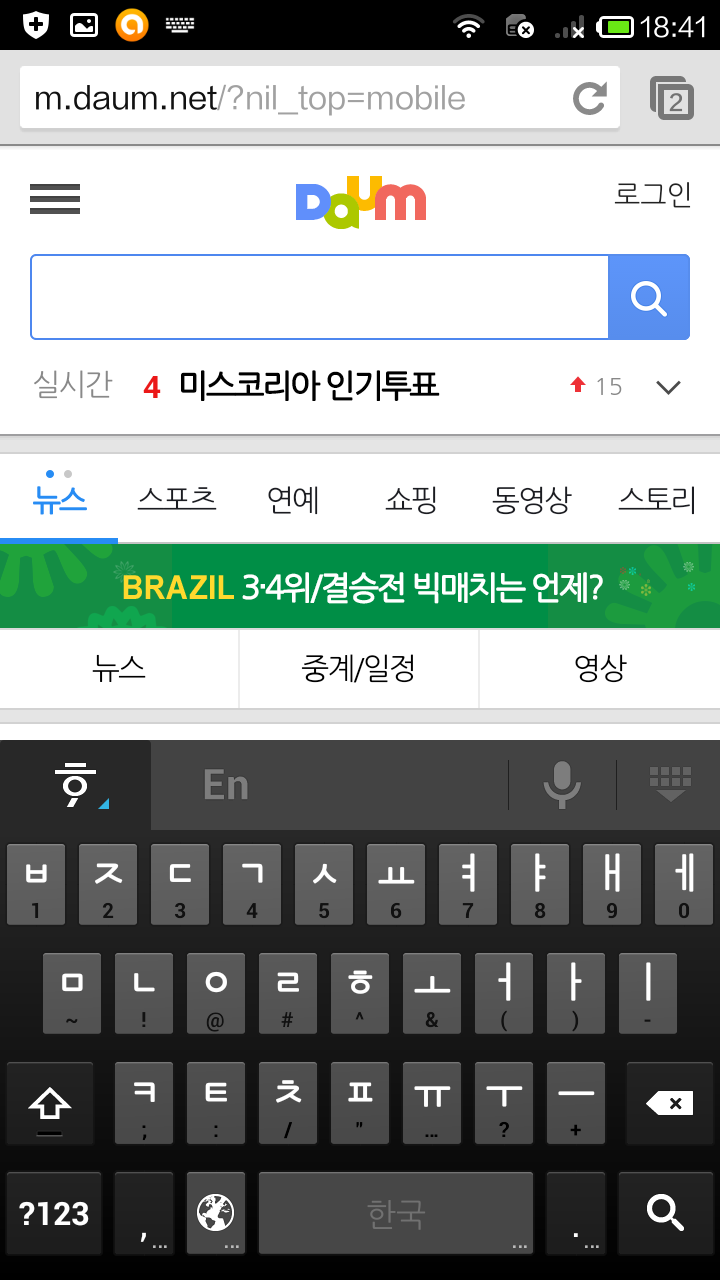
Task: Tap the URL address bar
Action: click(x=290, y=98)
